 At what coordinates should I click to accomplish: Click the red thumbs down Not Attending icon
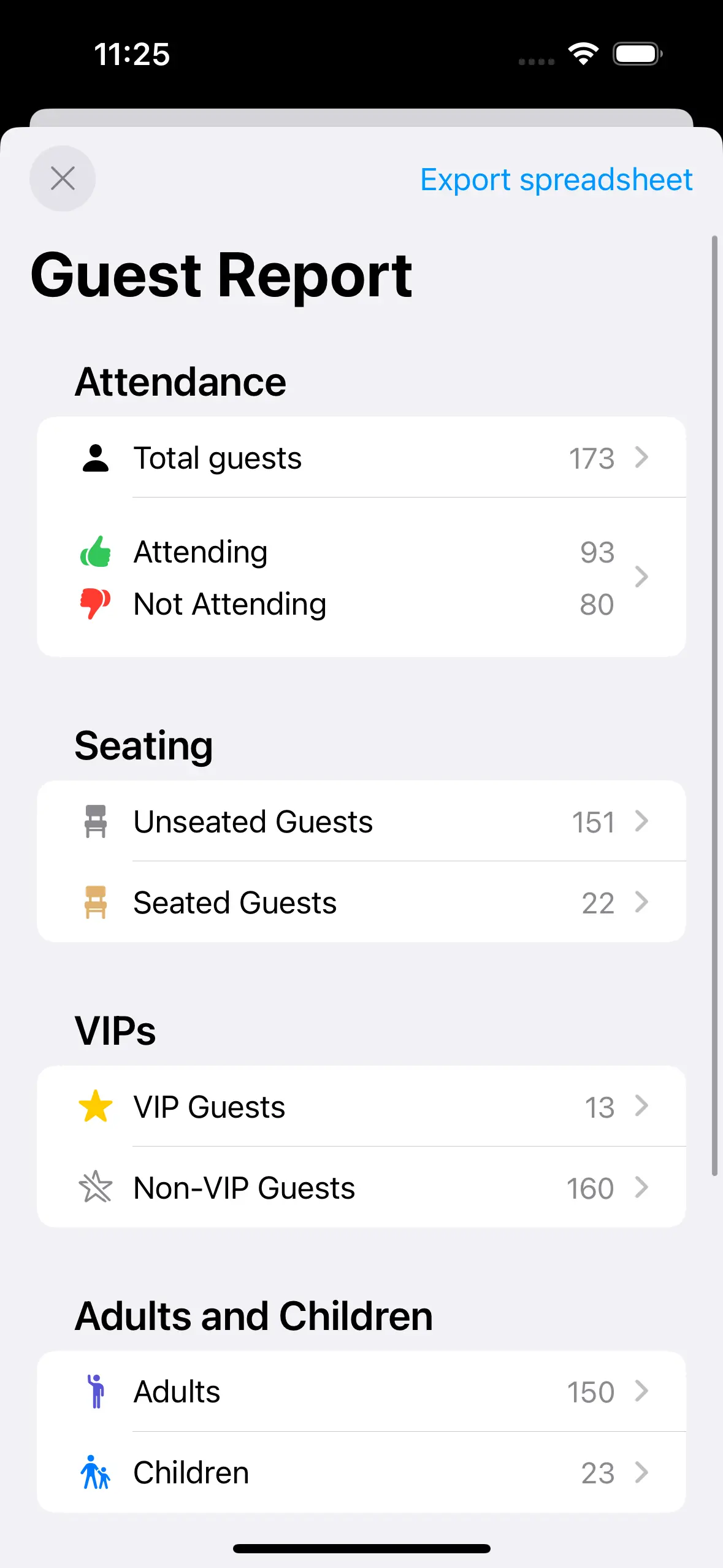[95, 603]
